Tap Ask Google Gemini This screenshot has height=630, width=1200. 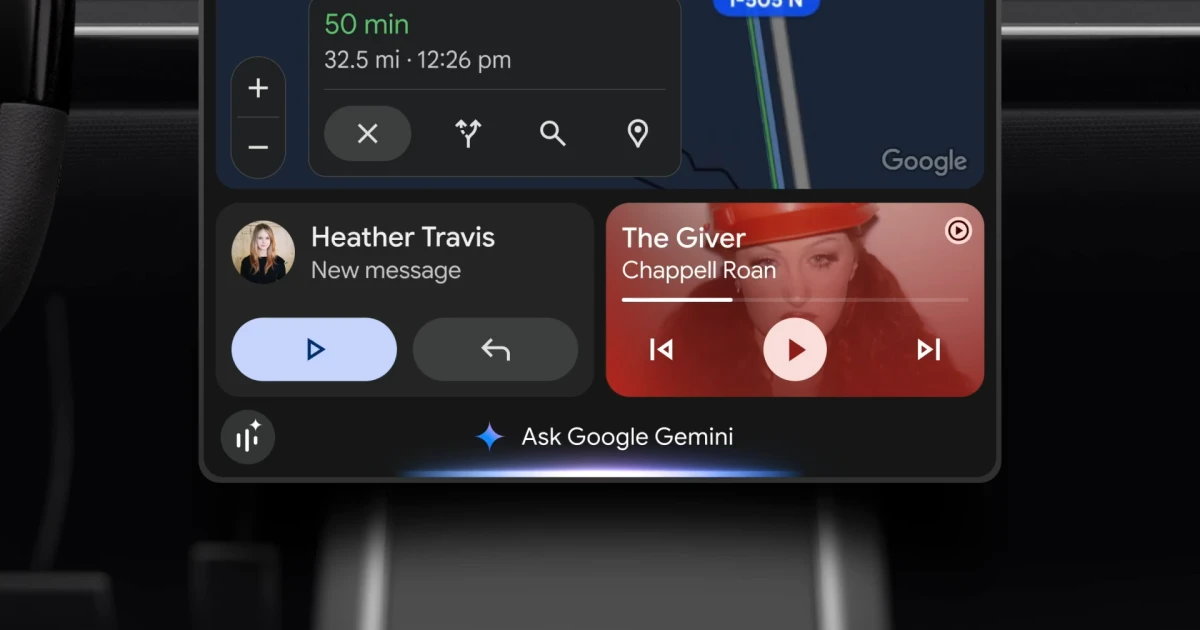[x=605, y=437]
